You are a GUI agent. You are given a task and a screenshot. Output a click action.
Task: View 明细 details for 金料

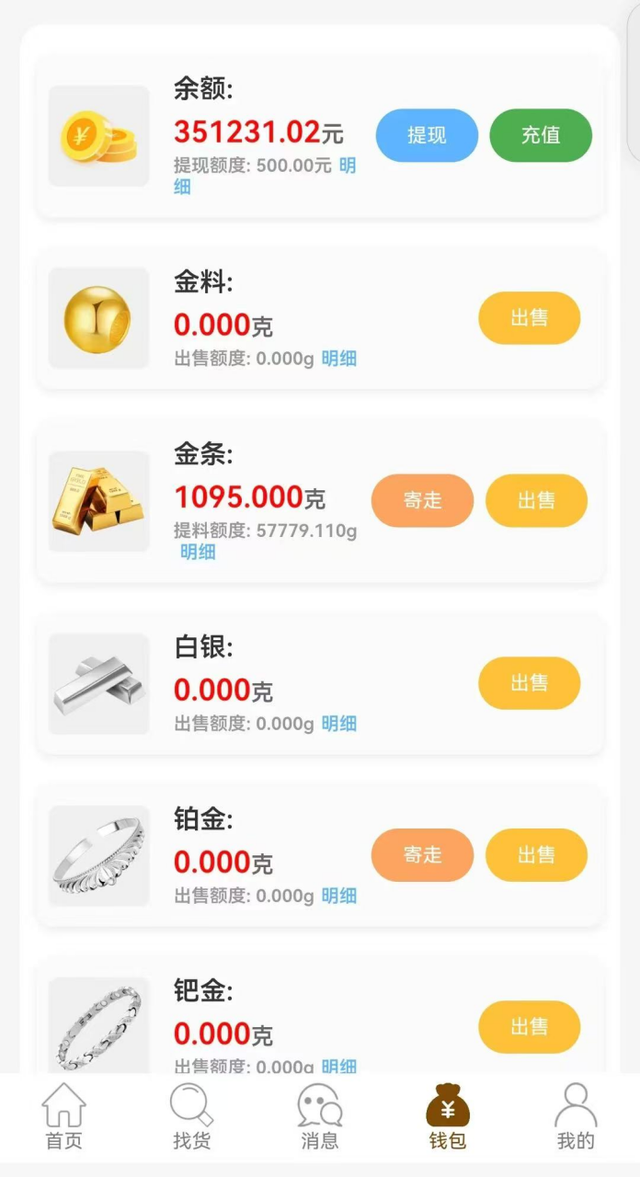click(339, 358)
